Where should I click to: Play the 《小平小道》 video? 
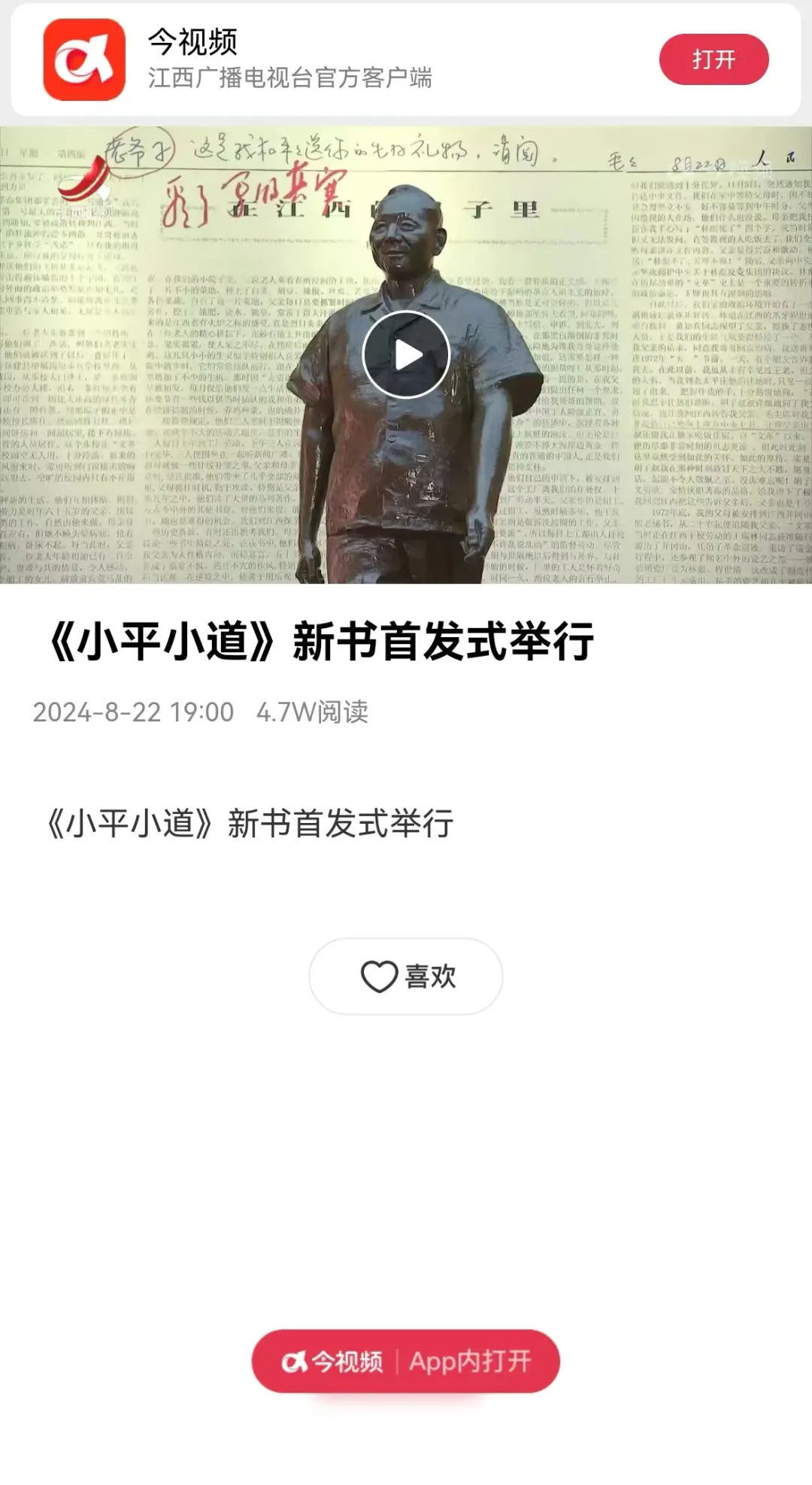pos(406,354)
